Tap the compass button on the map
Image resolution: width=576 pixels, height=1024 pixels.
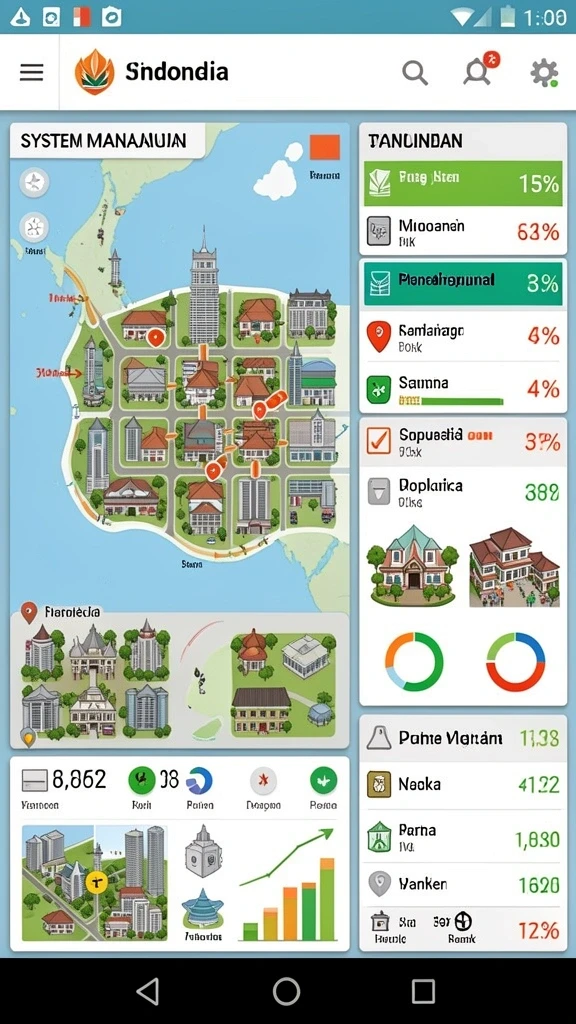pyautogui.click(x=35, y=182)
